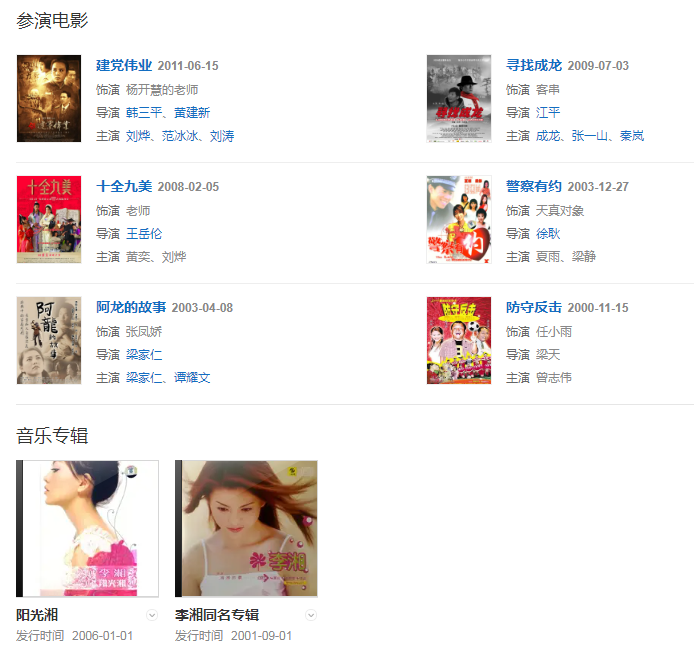The image size is (694, 659).
Task: Open the movie 建党伟业
Action: coord(124,66)
